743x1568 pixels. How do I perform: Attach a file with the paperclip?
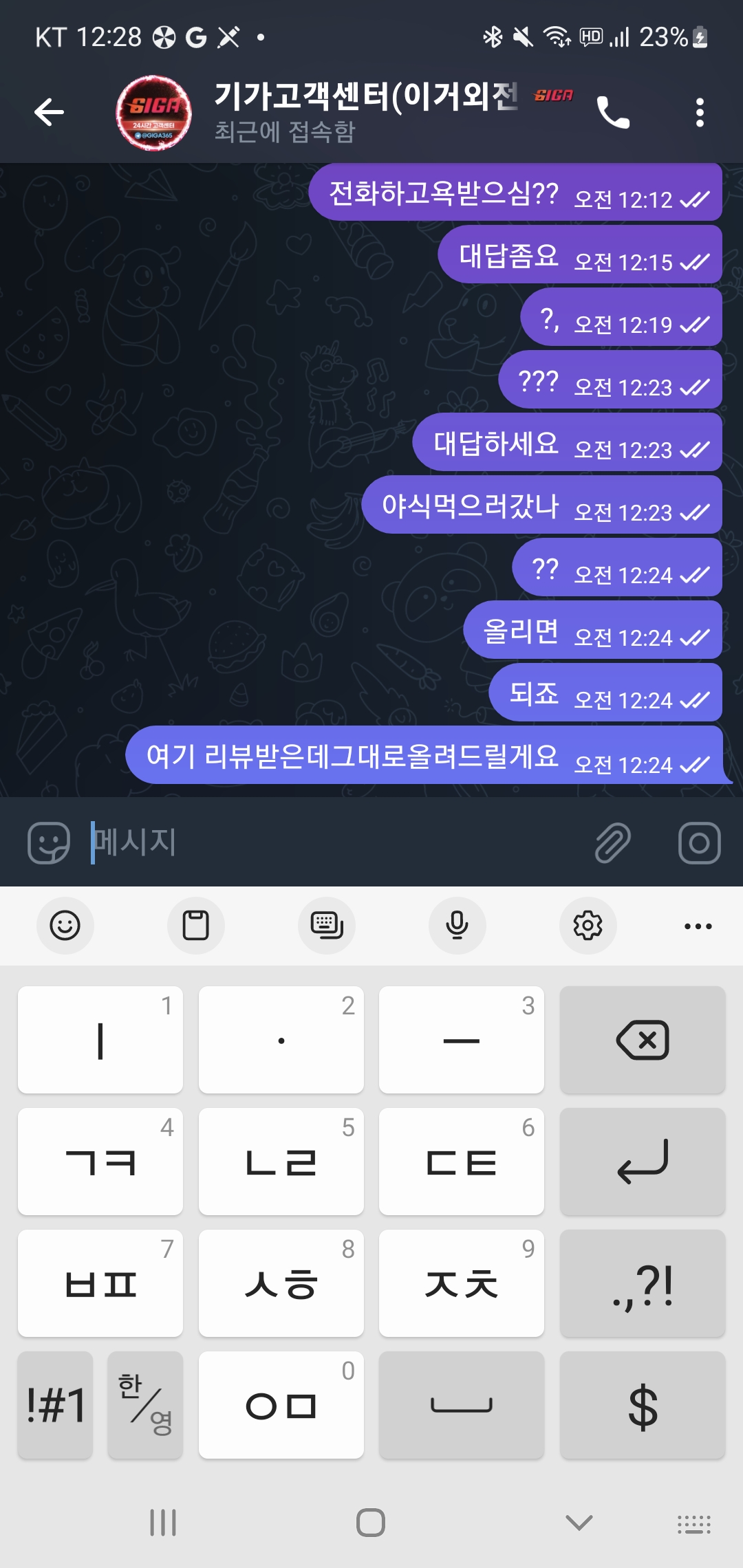(612, 842)
